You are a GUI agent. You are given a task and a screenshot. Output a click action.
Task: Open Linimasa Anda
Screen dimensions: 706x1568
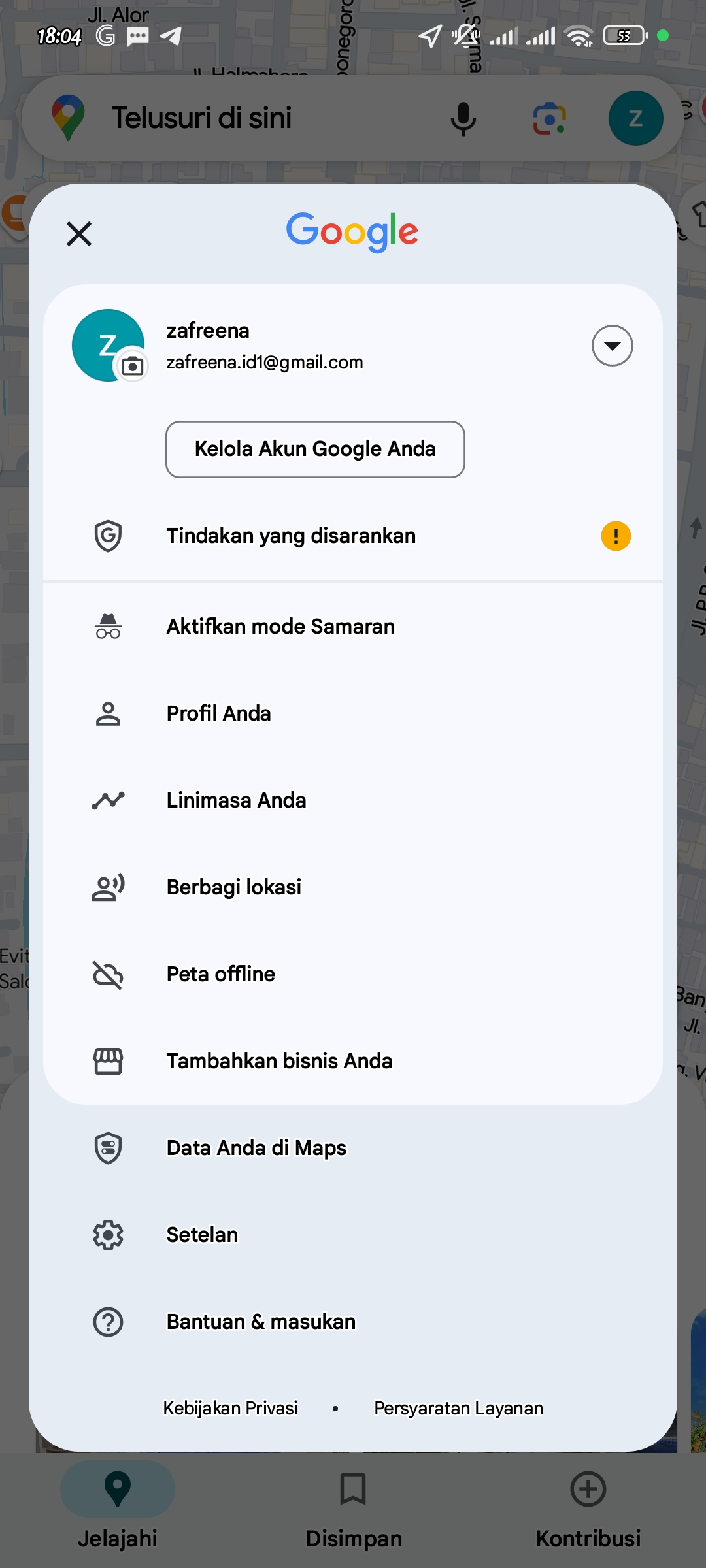pos(353,800)
